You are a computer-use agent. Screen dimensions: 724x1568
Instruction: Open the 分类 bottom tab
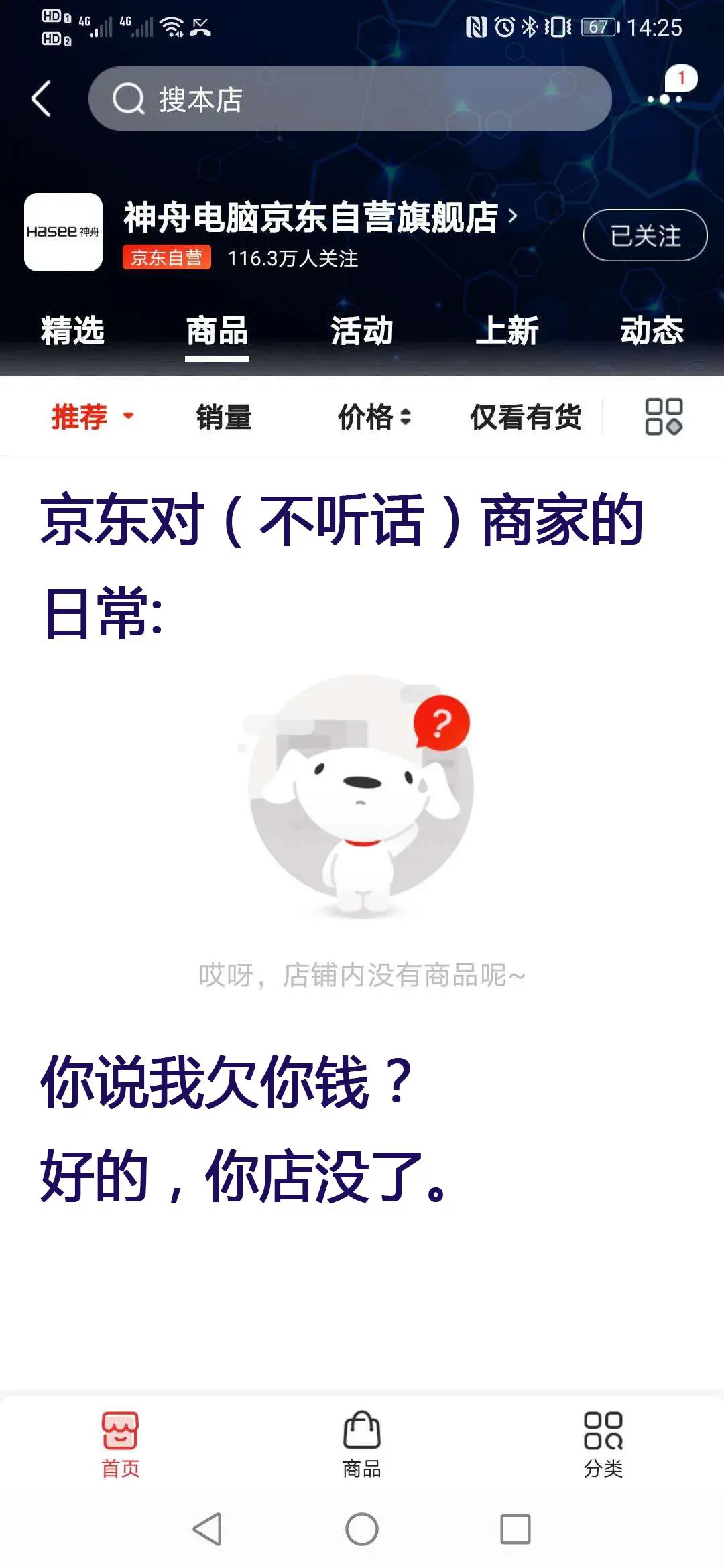coord(603,1443)
